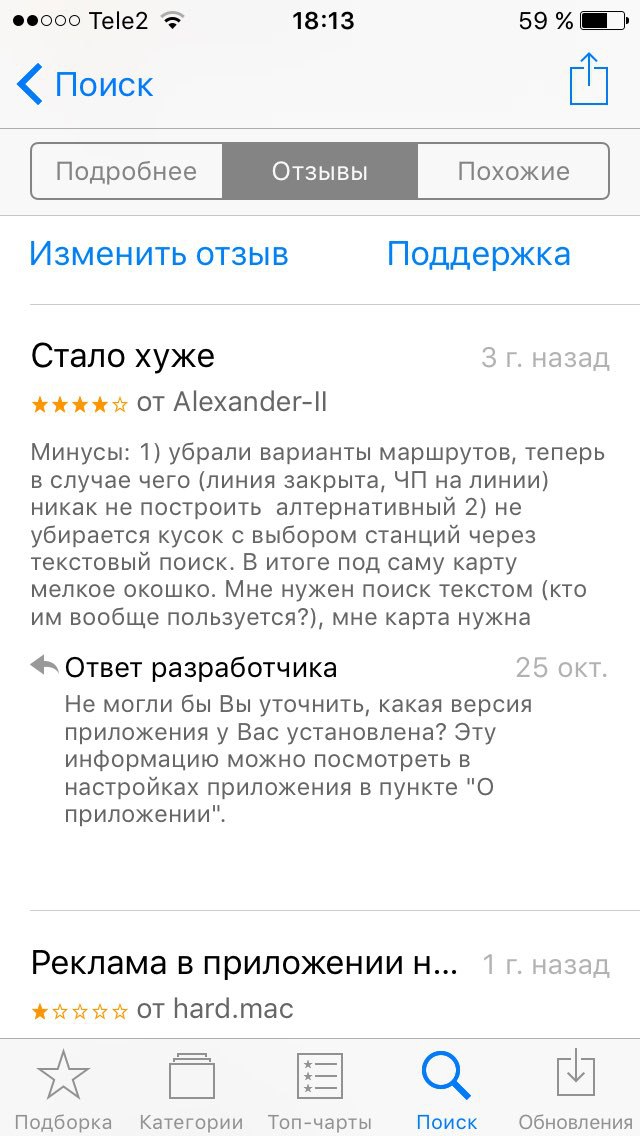Viewport: 640px width, 1136px height.
Task: Go to the Категории tab
Action: click(x=191, y=1089)
